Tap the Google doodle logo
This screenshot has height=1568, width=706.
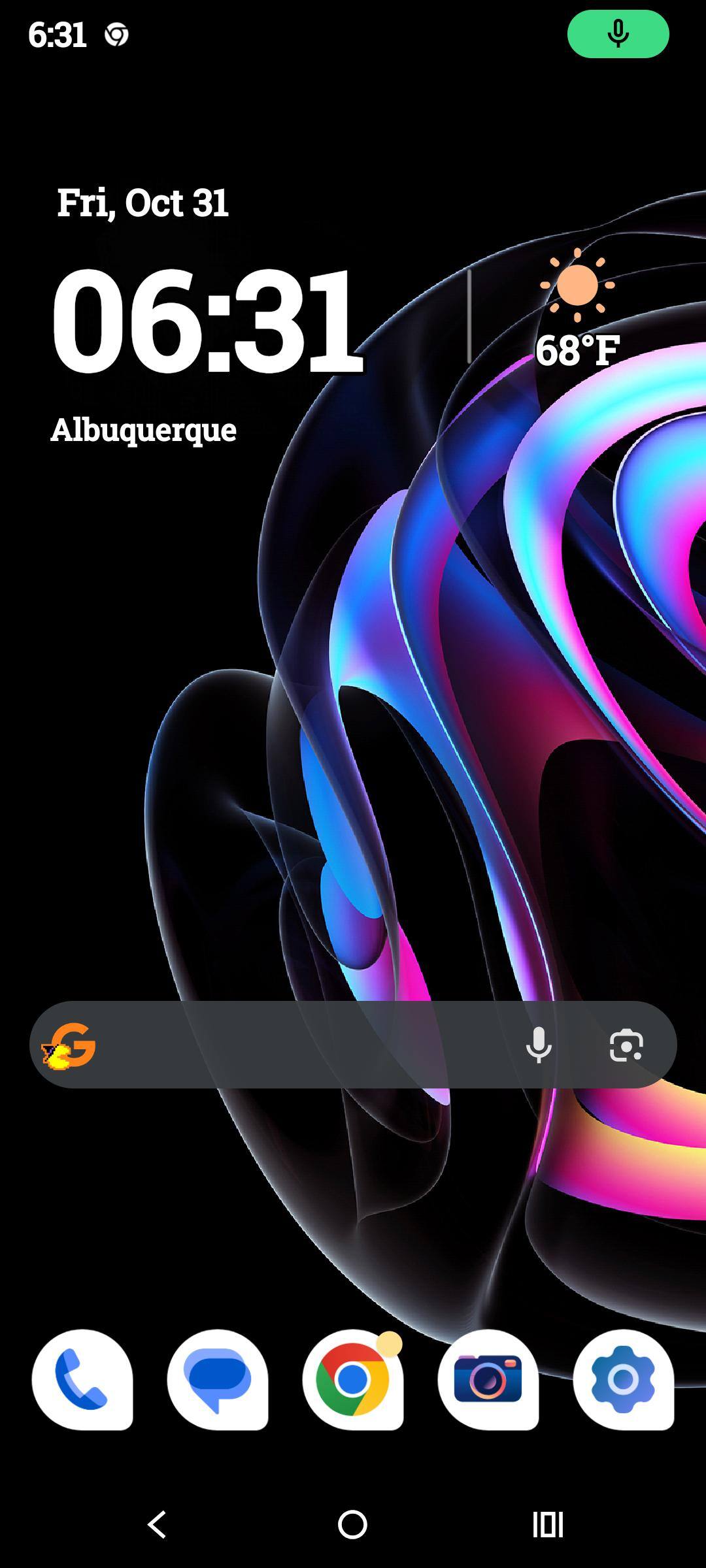[x=69, y=1045]
